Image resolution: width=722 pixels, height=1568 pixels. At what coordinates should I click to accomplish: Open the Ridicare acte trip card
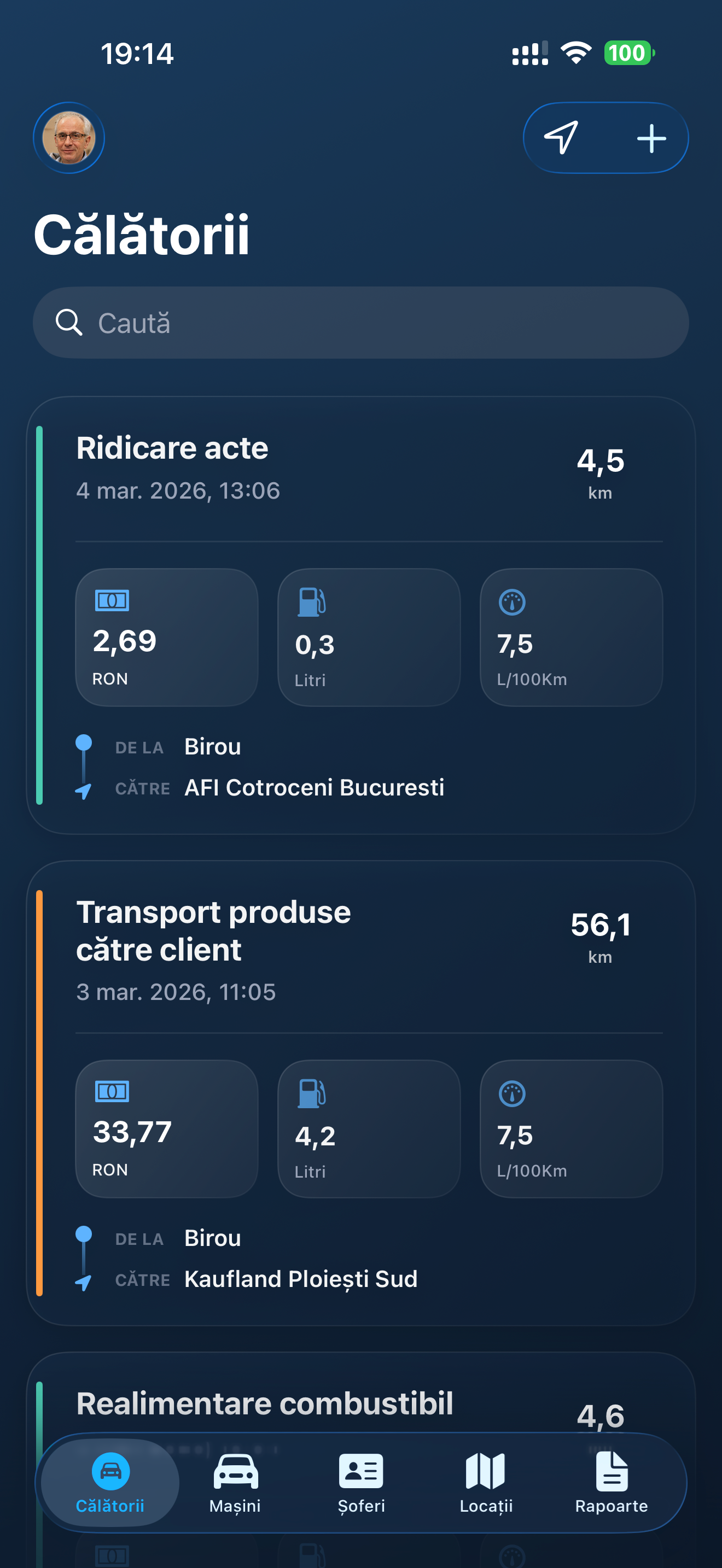click(361, 615)
